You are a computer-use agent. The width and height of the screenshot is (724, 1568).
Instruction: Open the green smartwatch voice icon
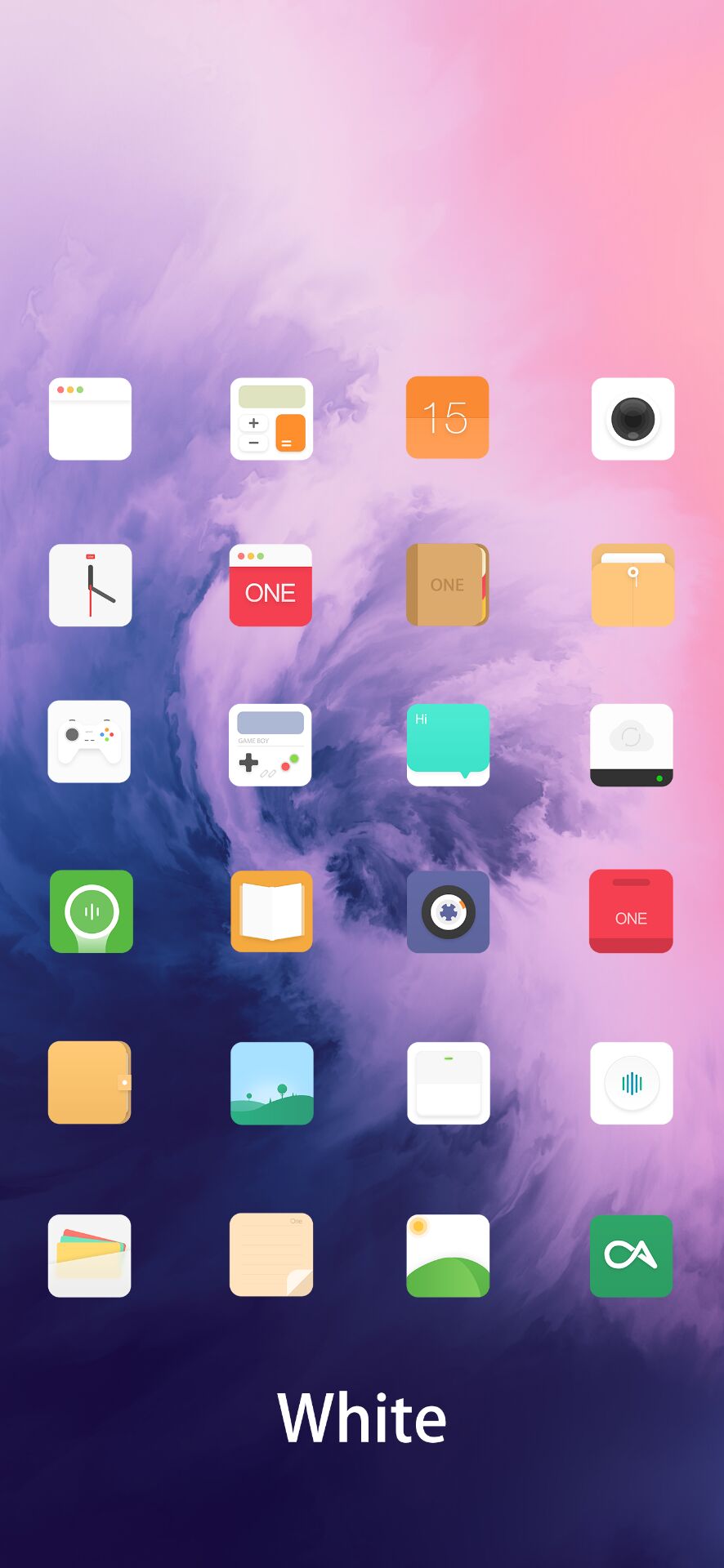coord(90,911)
